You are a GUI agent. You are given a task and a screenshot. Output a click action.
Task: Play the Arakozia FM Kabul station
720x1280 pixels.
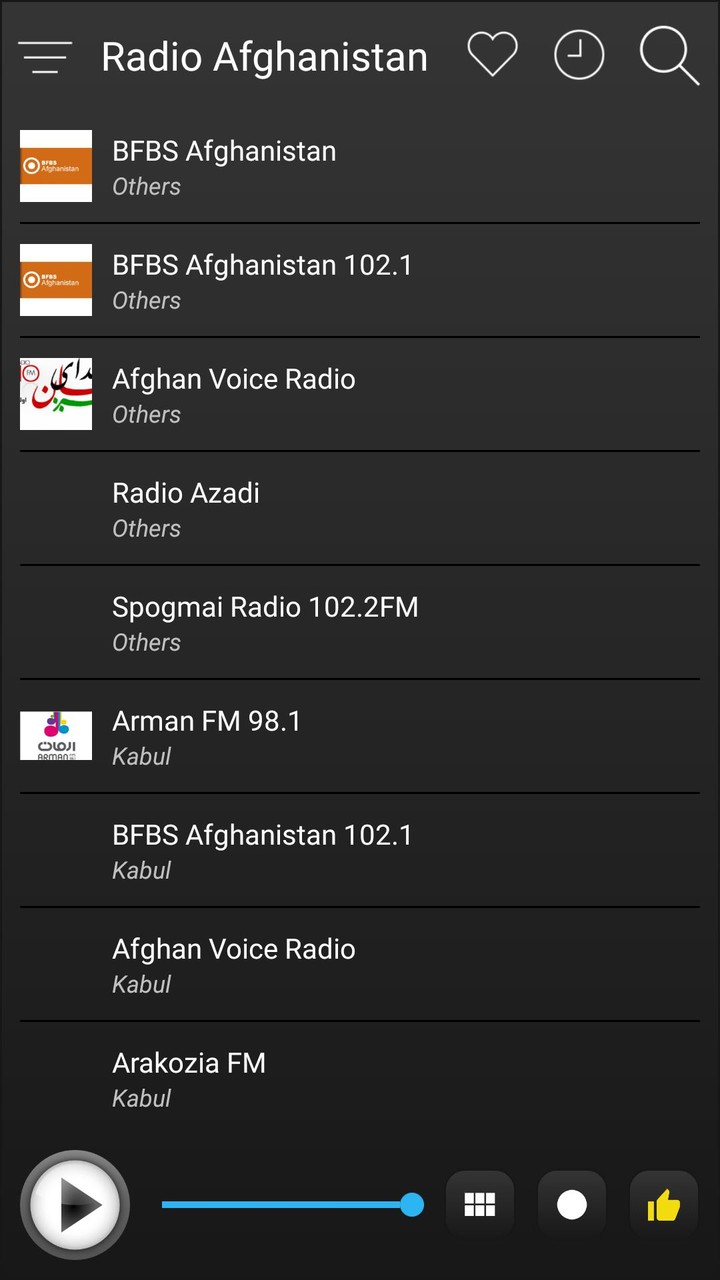360,1078
